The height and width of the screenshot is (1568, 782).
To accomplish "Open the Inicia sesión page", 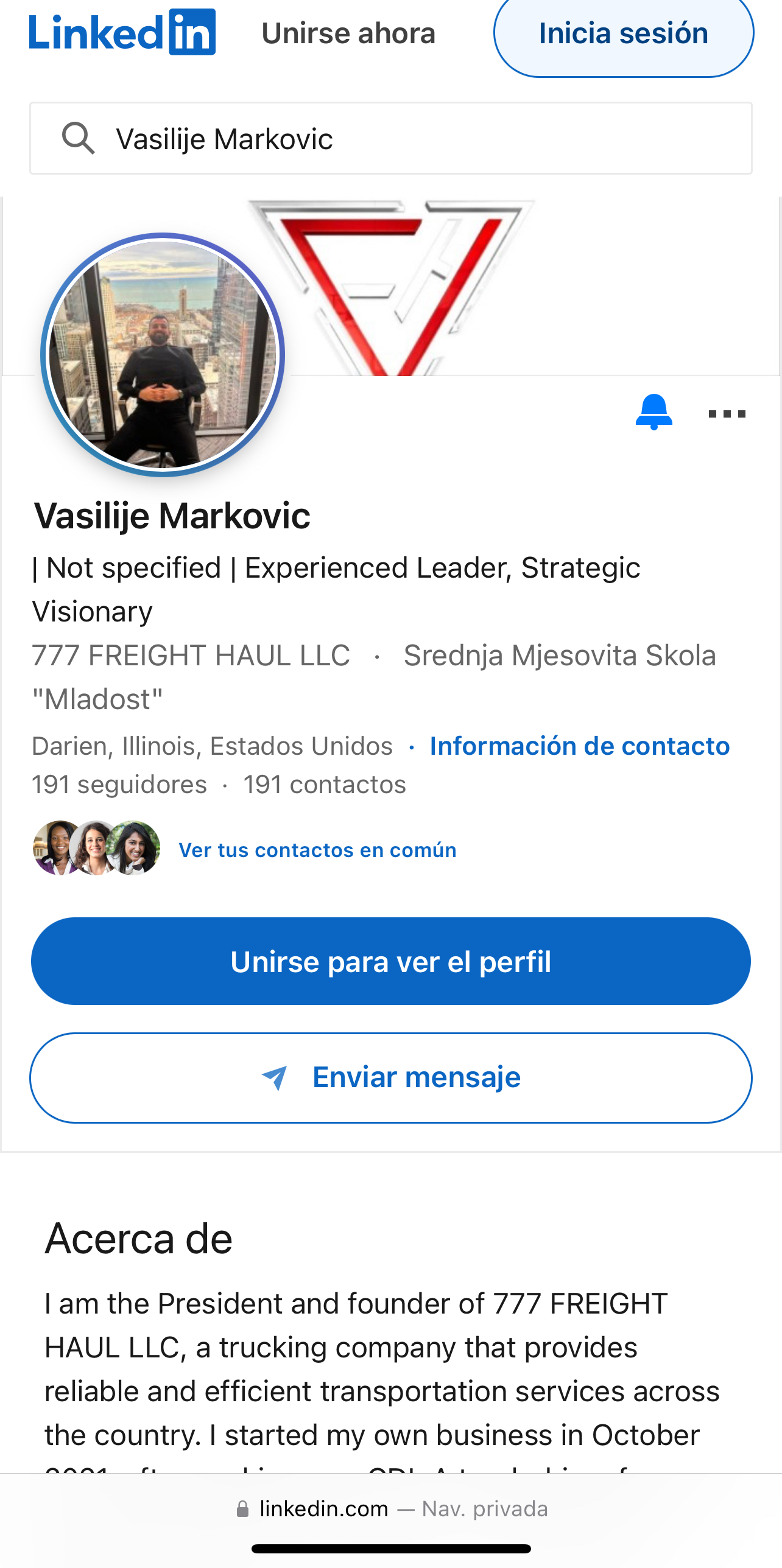I will point(623,33).
